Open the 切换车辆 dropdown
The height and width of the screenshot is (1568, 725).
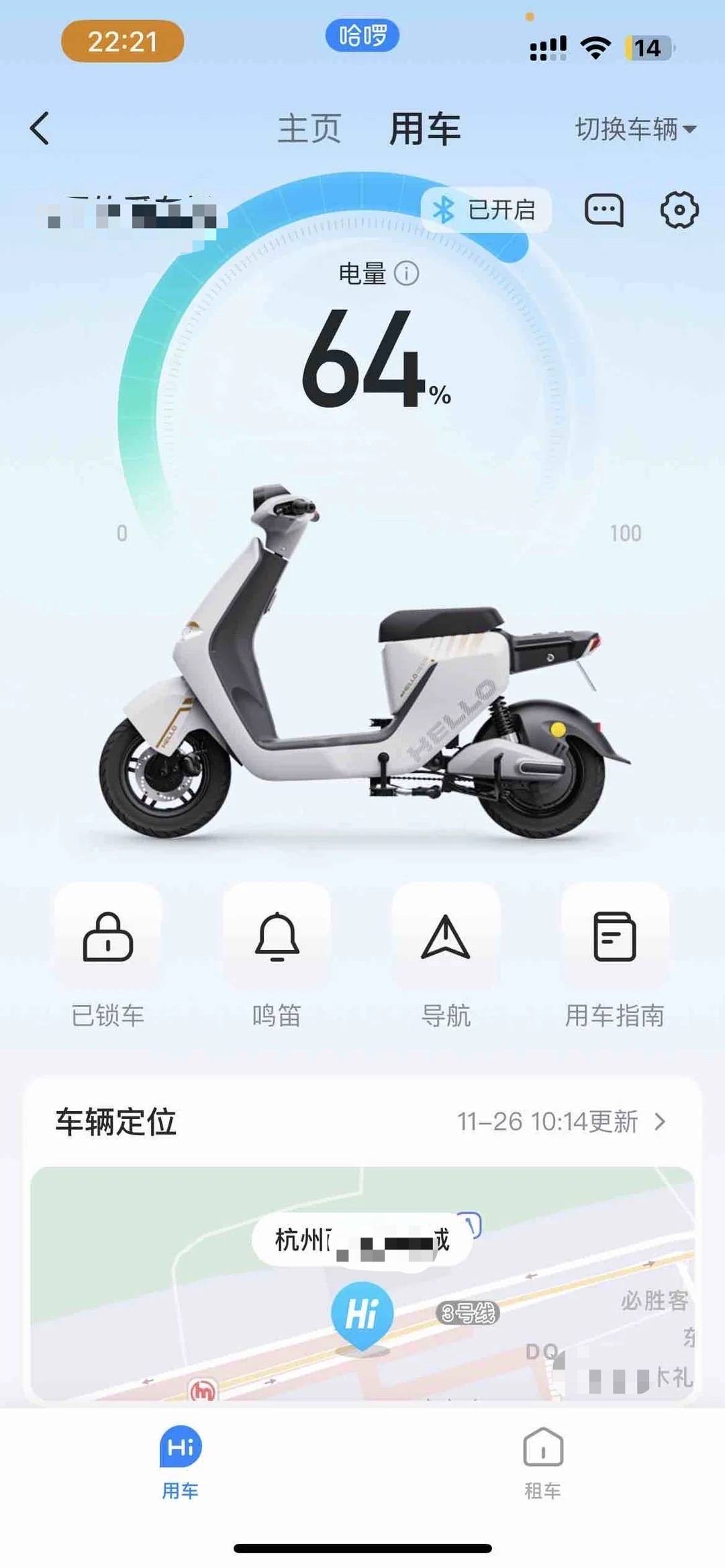634,129
